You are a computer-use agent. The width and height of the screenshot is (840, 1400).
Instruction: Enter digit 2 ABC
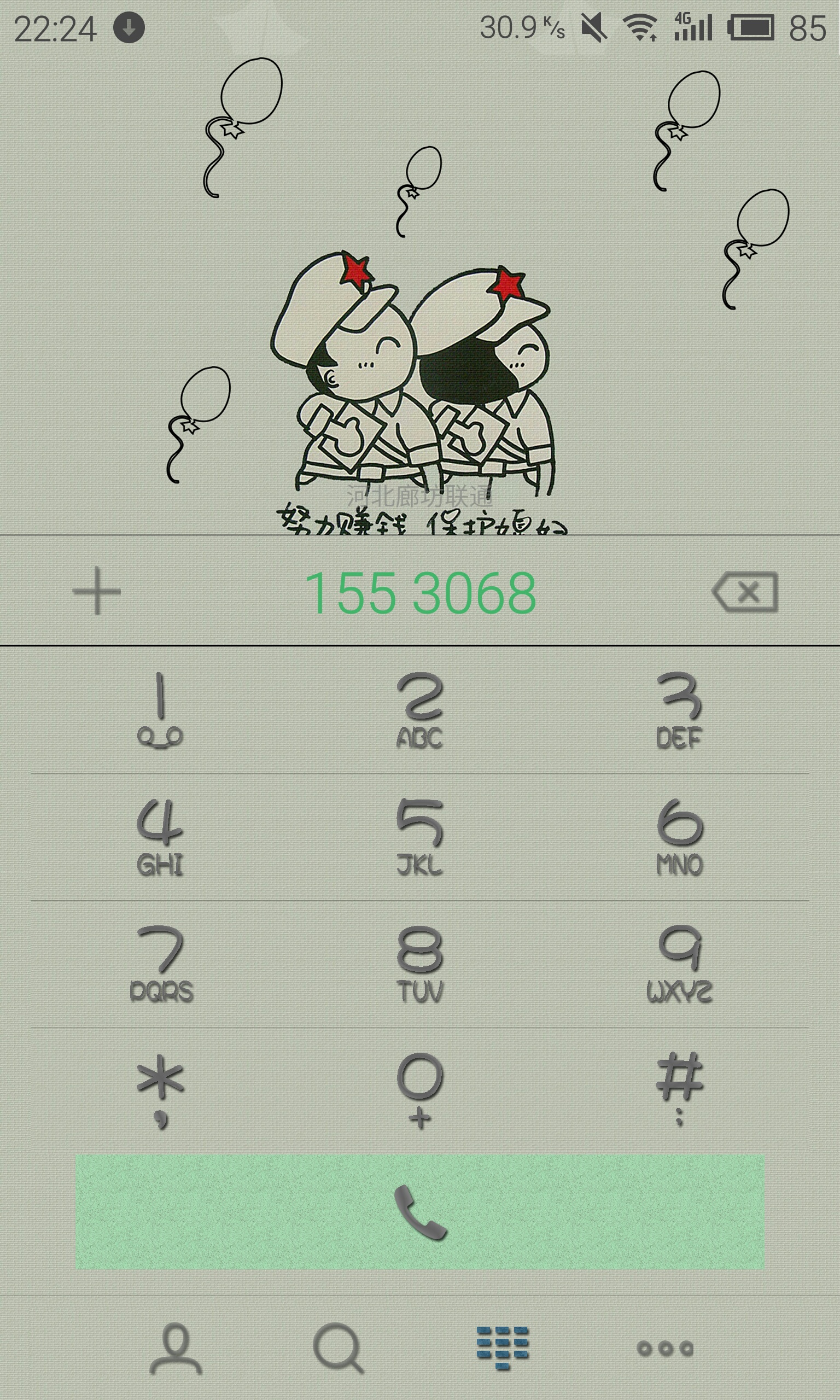(x=419, y=711)
